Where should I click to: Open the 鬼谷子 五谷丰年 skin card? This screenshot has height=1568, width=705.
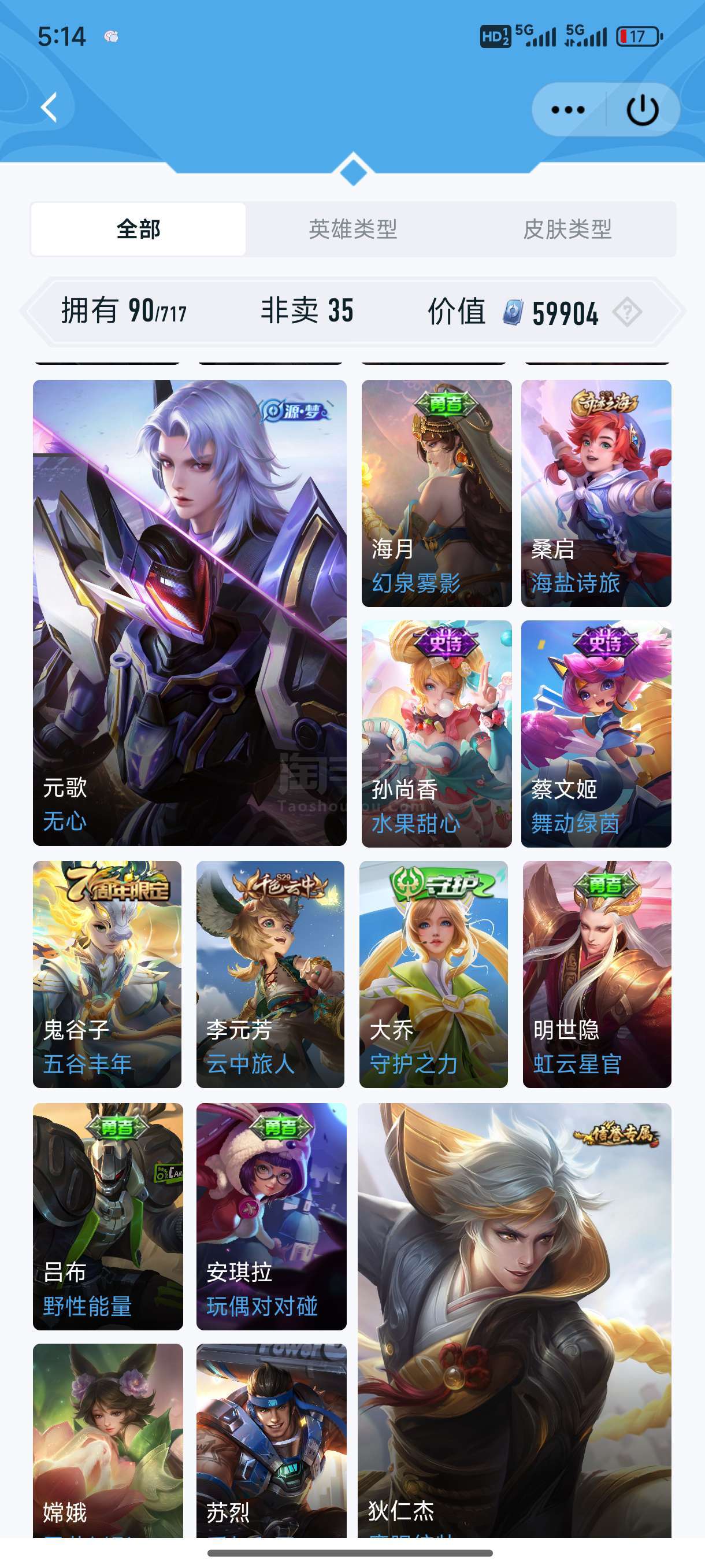tap(107, 974)
